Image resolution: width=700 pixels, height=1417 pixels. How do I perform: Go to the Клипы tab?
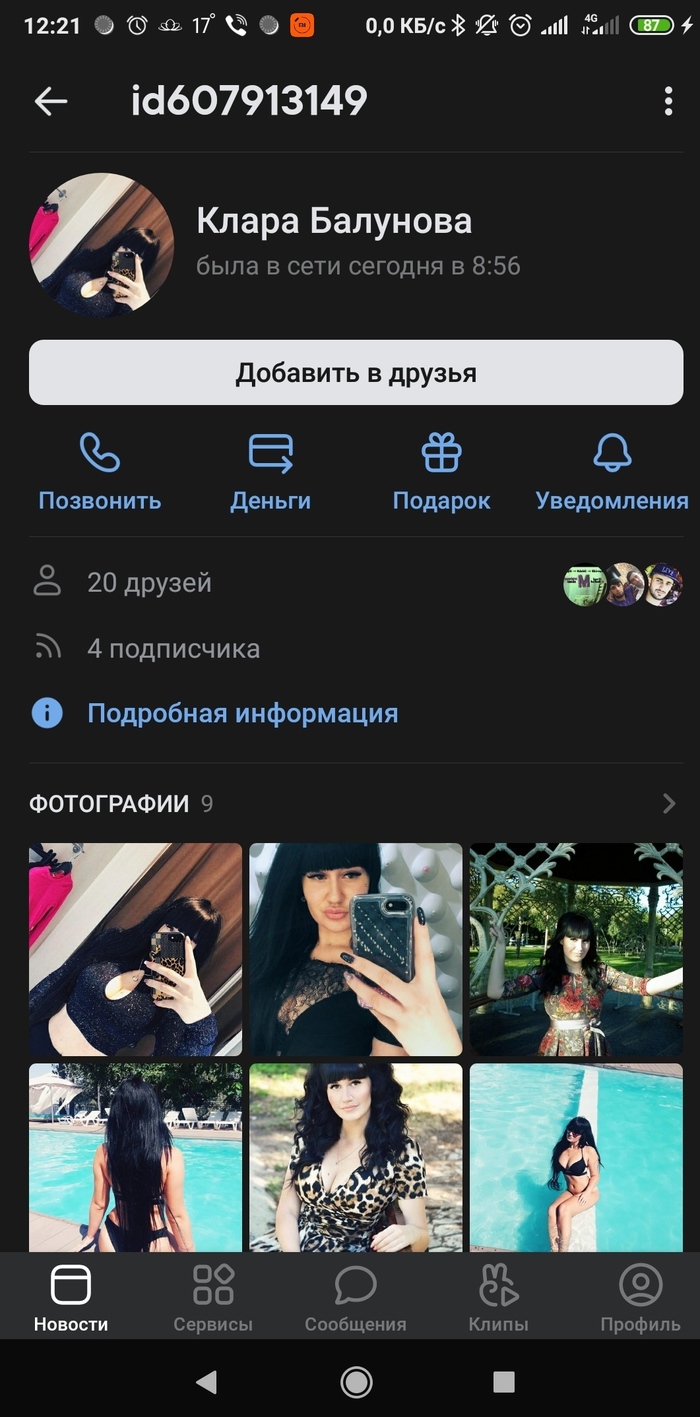498,1297
